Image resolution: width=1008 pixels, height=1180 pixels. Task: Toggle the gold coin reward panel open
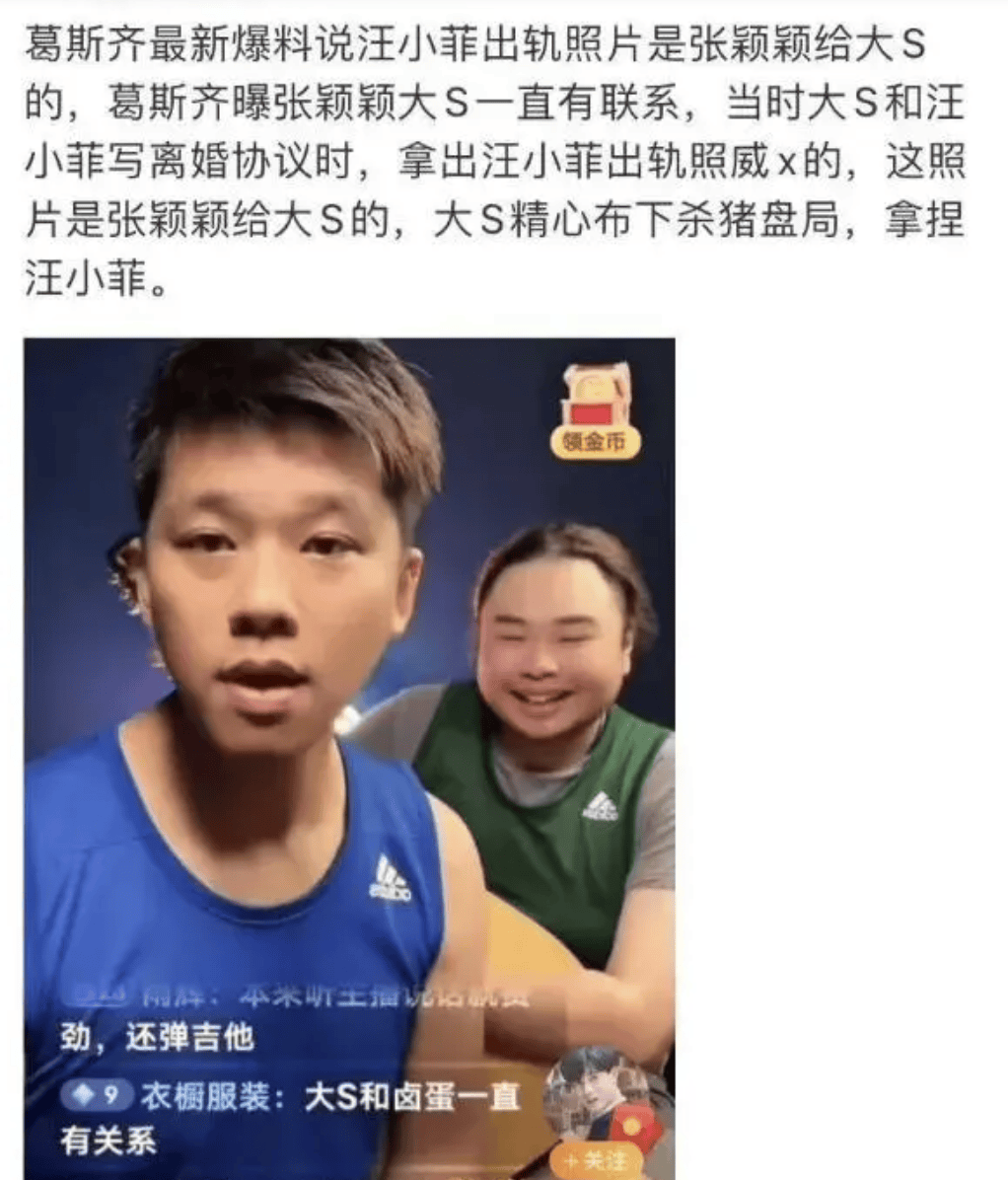coord(594,414)
